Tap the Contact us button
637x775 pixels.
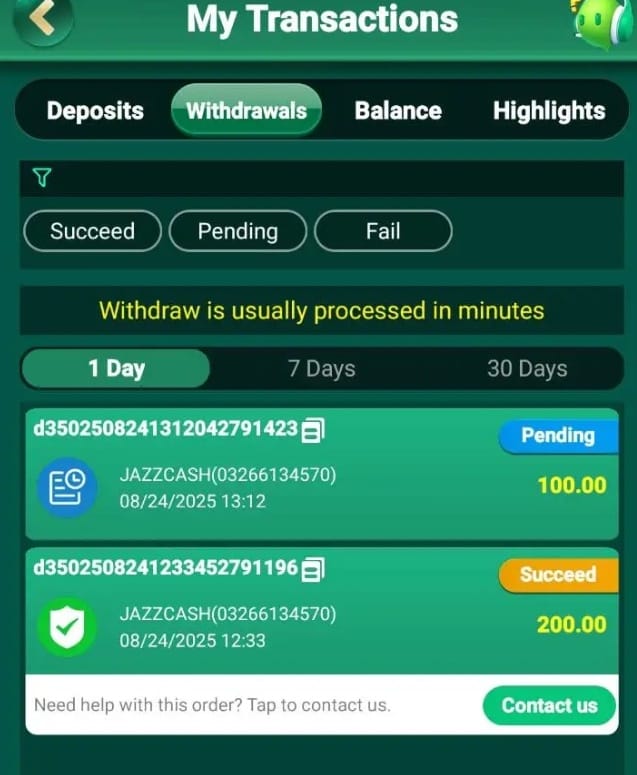[x=549, y=705]
